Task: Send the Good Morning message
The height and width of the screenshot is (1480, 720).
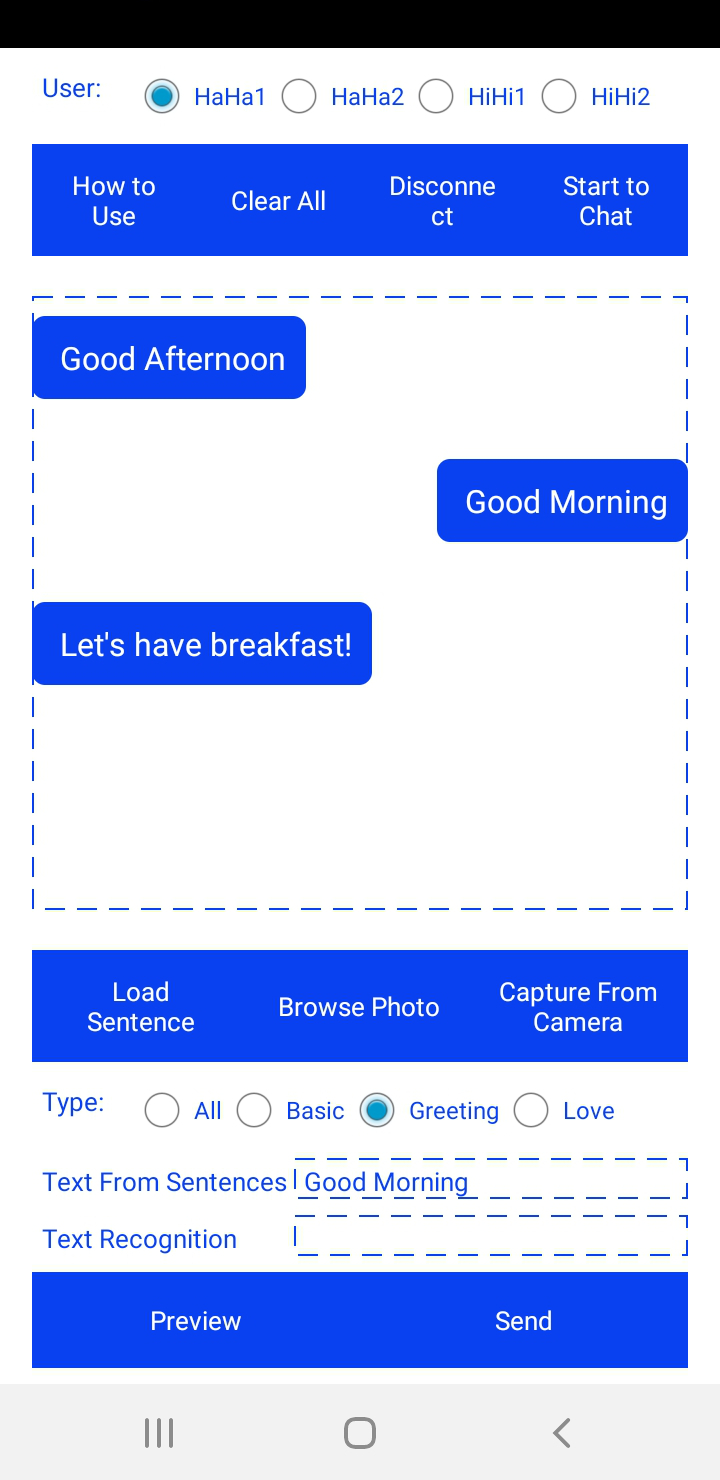Action: tap(524, 1321)
